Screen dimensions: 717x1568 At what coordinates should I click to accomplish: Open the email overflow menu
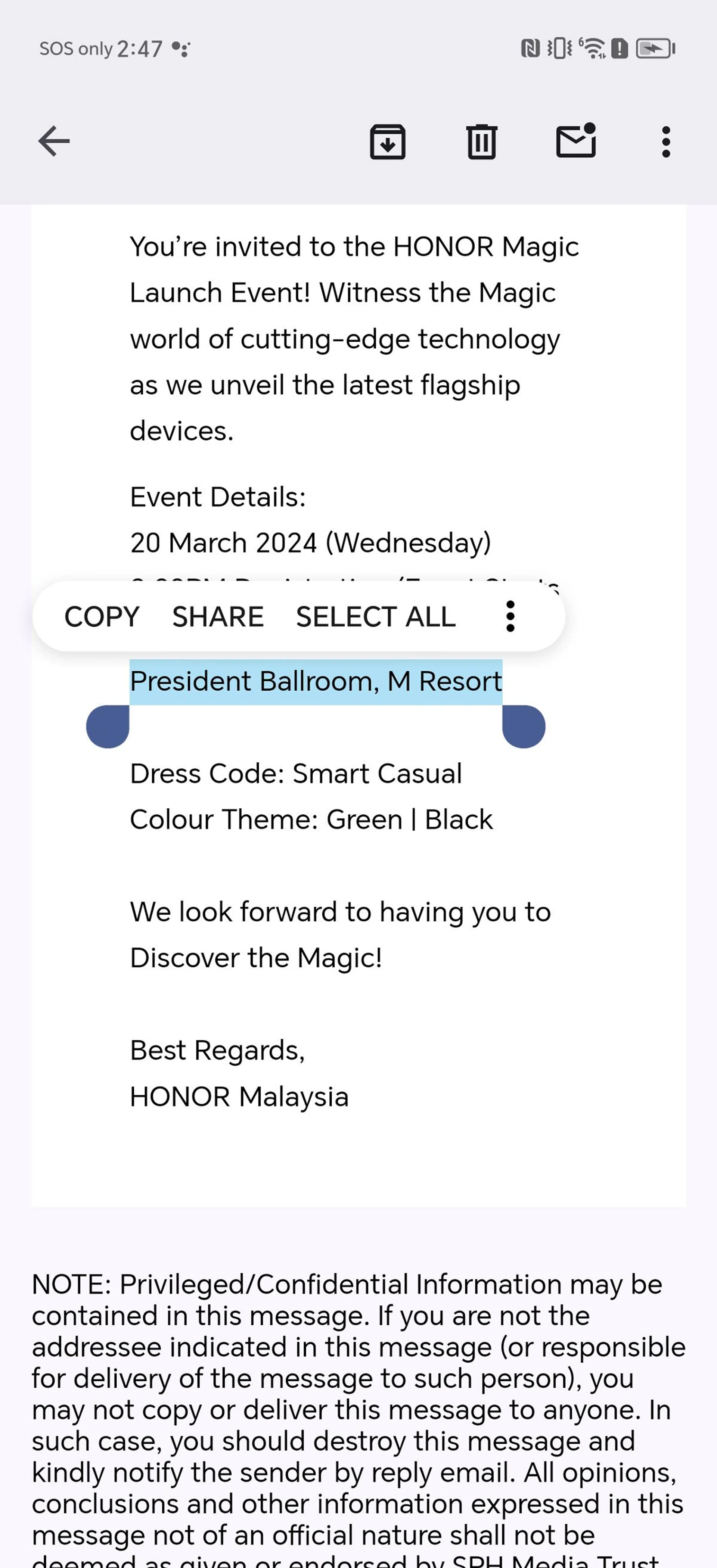tap(666, 142)
